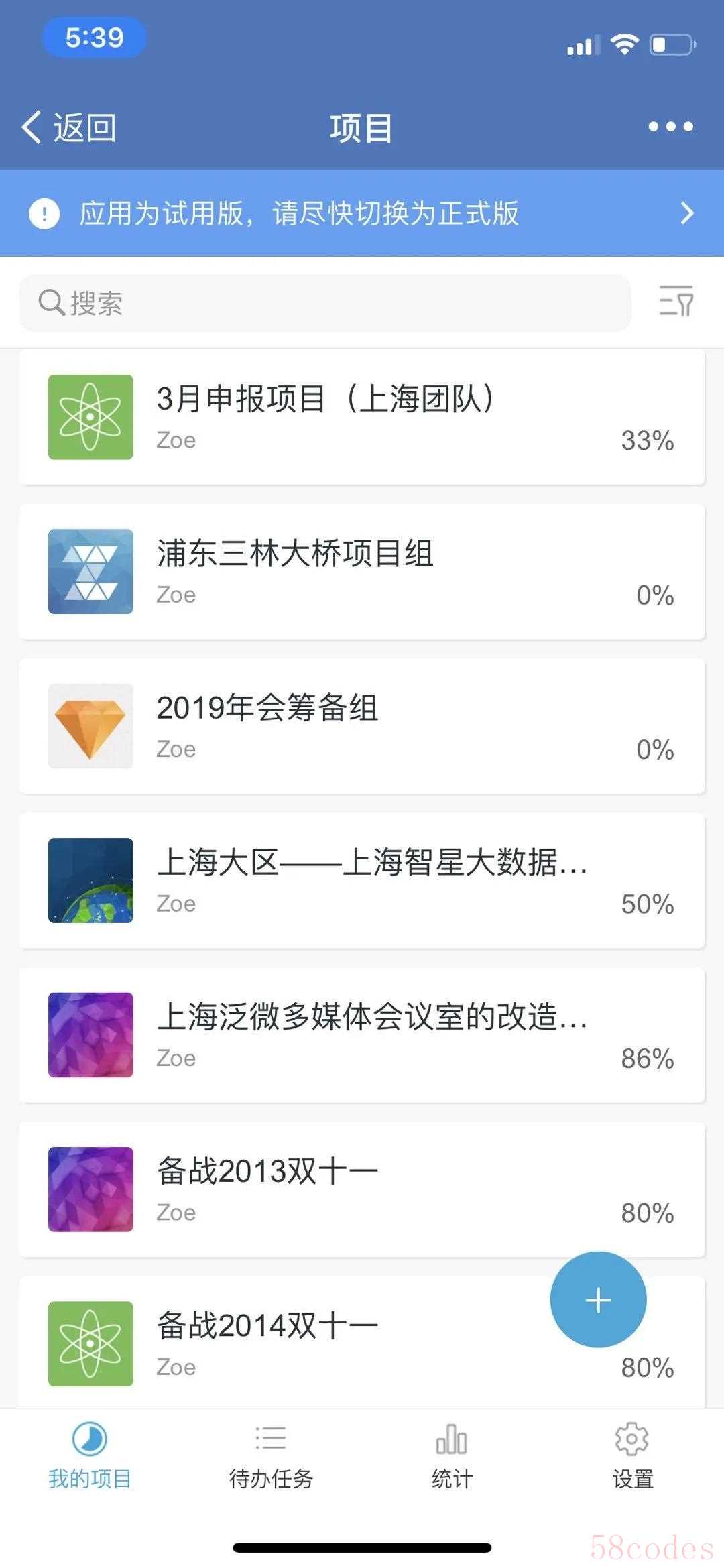Image resolution: width=724 pixels, height=1568 pixels.
Task: Tap the 搜索 search field
Action: click(x=325, y=303)
